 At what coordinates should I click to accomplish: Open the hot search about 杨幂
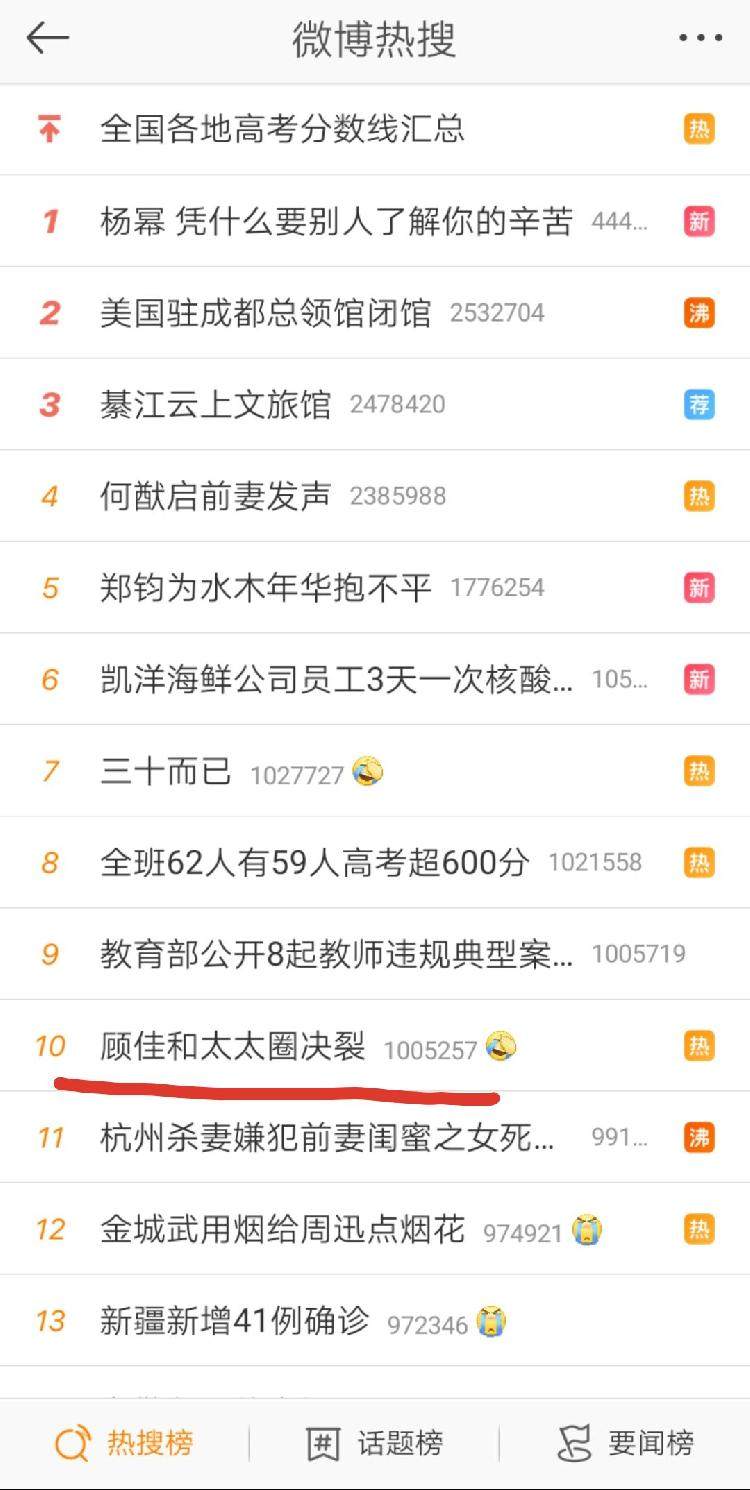click(x=336, y=221)
